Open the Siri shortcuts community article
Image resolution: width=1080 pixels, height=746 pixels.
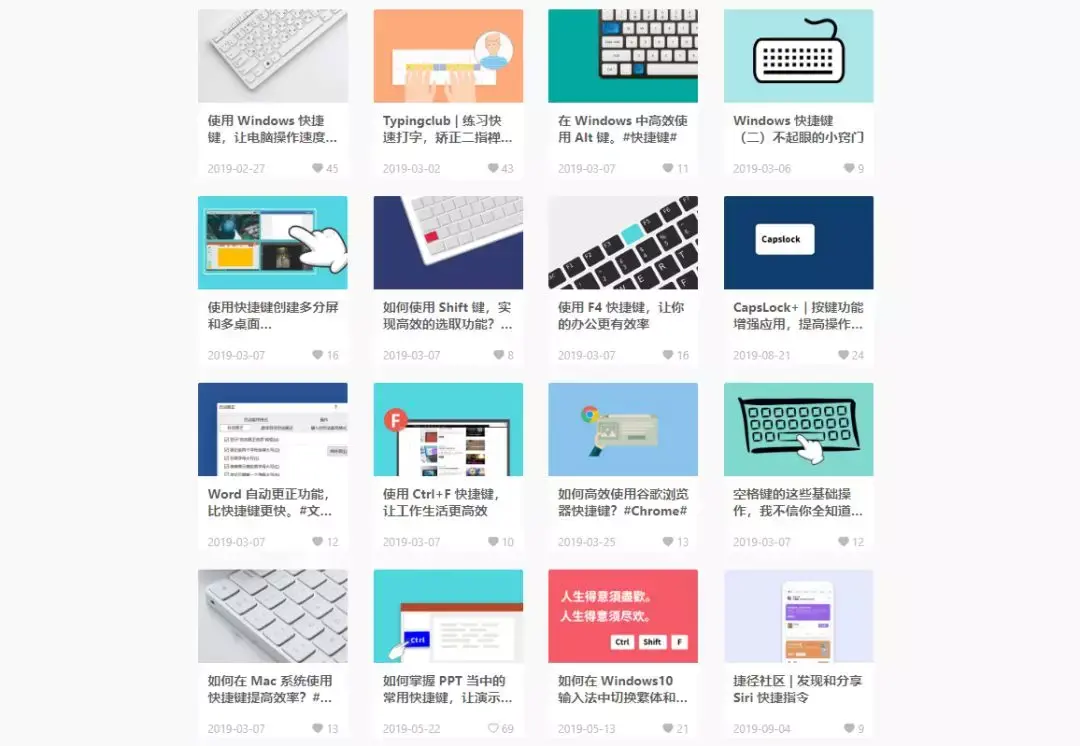point(798,689)
